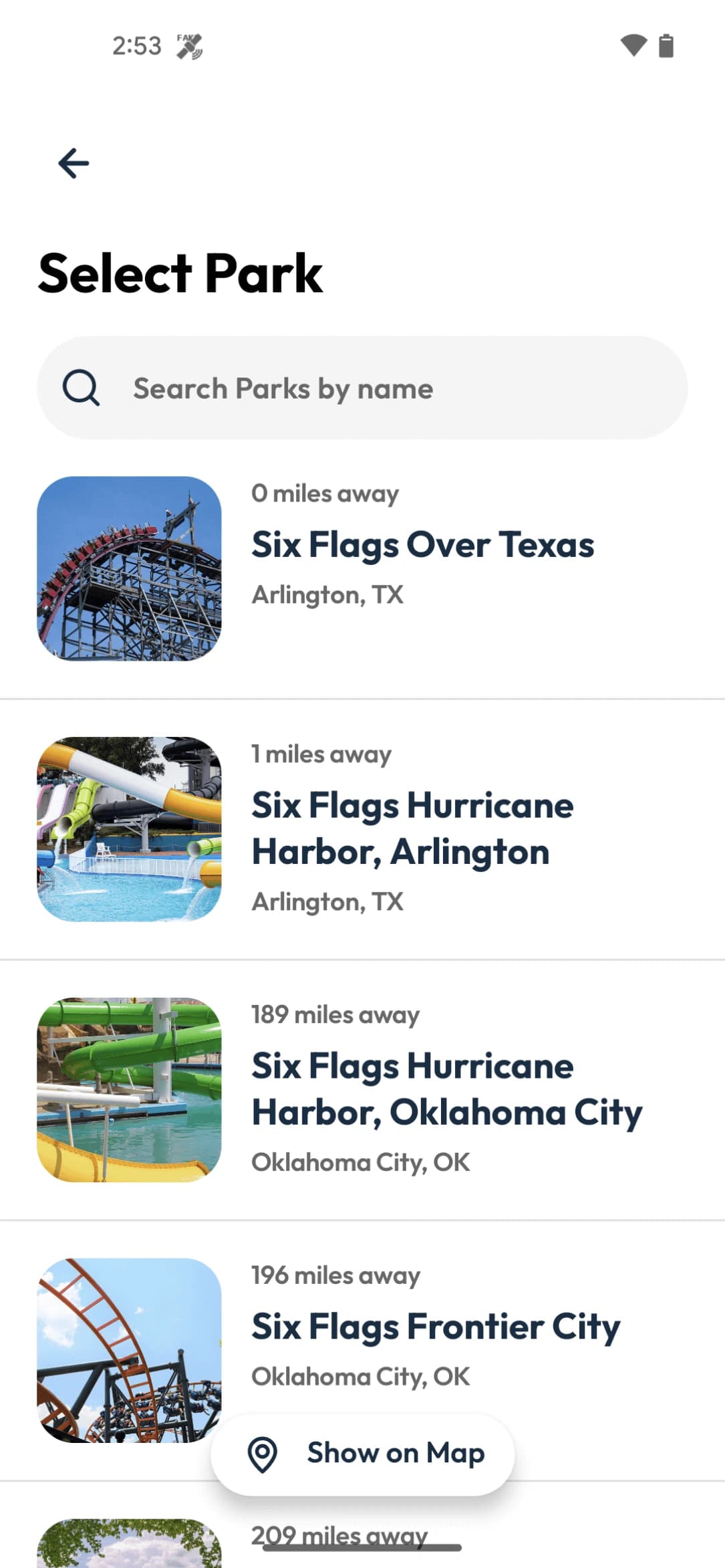Open Six Flags Frontier City
This screenshot has height=1568, width=725.
436,1327
